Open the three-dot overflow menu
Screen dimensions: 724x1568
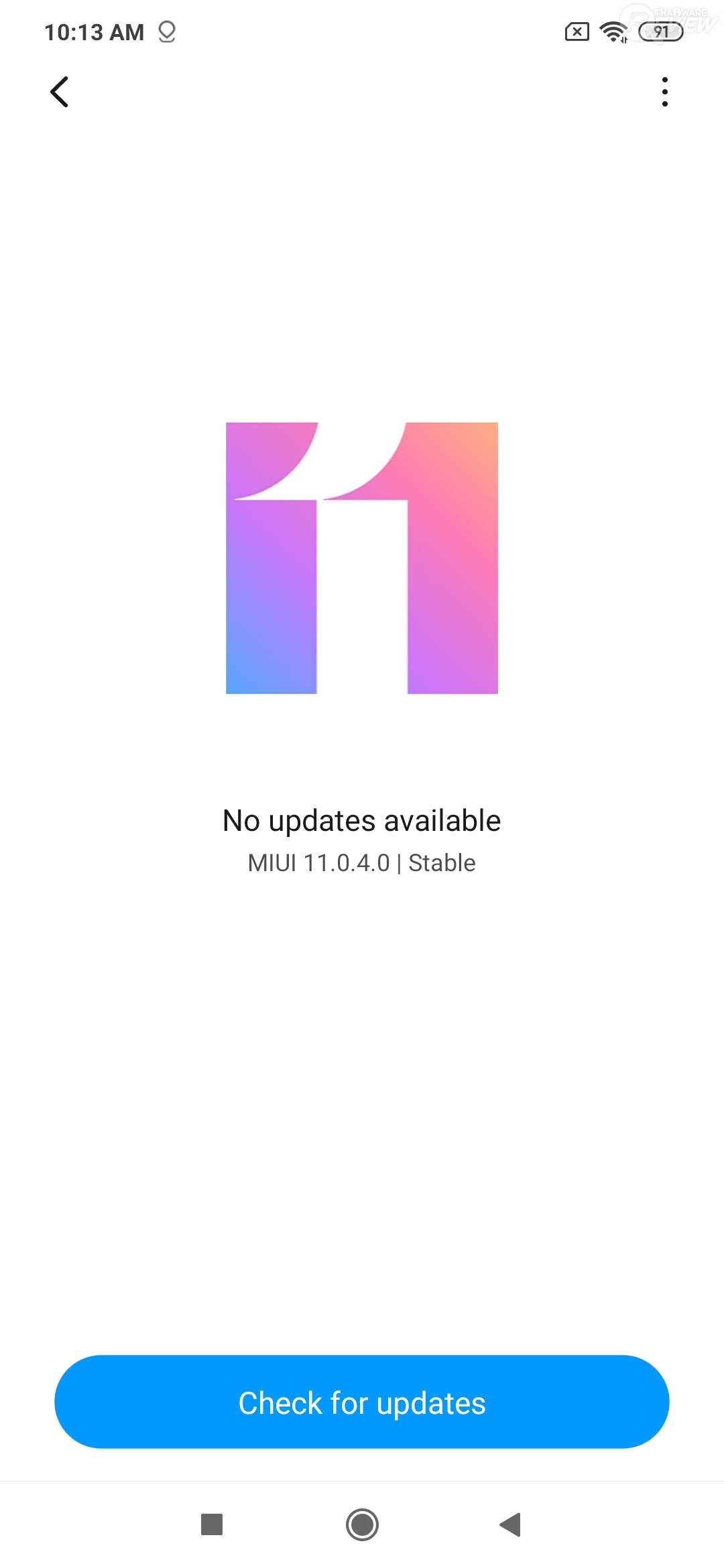pyautogui.click(x=664, y=92)
